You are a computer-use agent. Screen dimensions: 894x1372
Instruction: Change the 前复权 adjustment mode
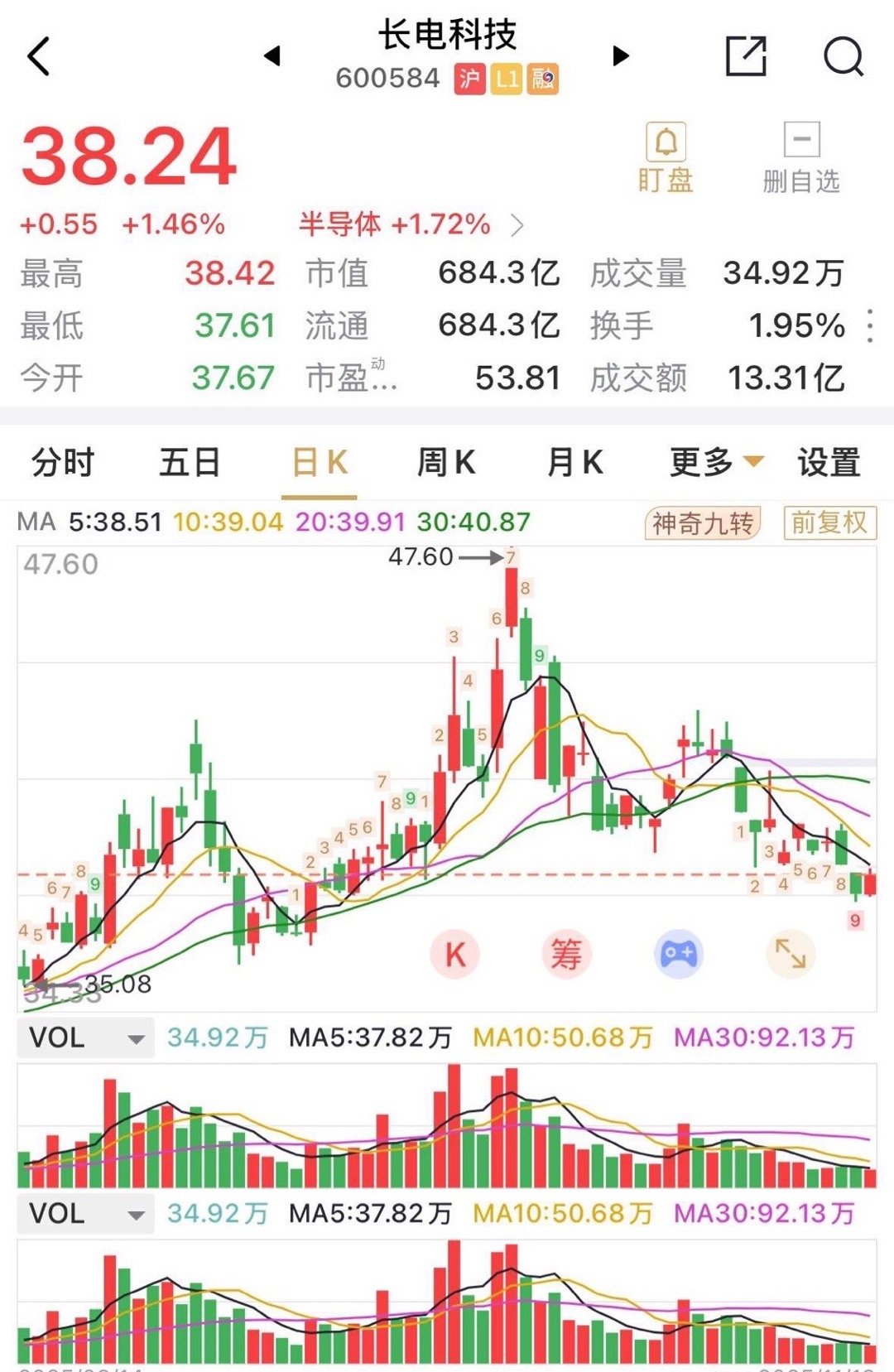pyautogui.click(x=829, y=523)
